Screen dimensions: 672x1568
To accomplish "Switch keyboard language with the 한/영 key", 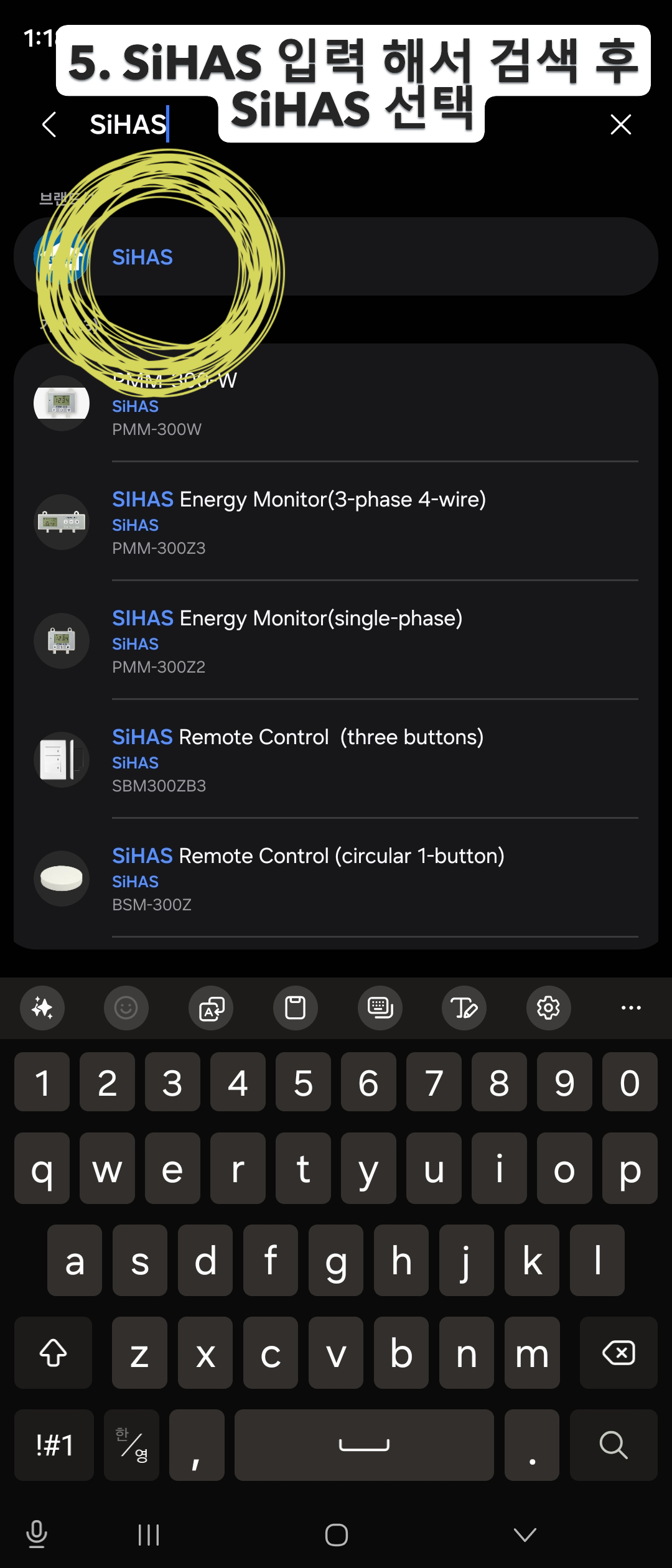I will tap(131, 1444).
